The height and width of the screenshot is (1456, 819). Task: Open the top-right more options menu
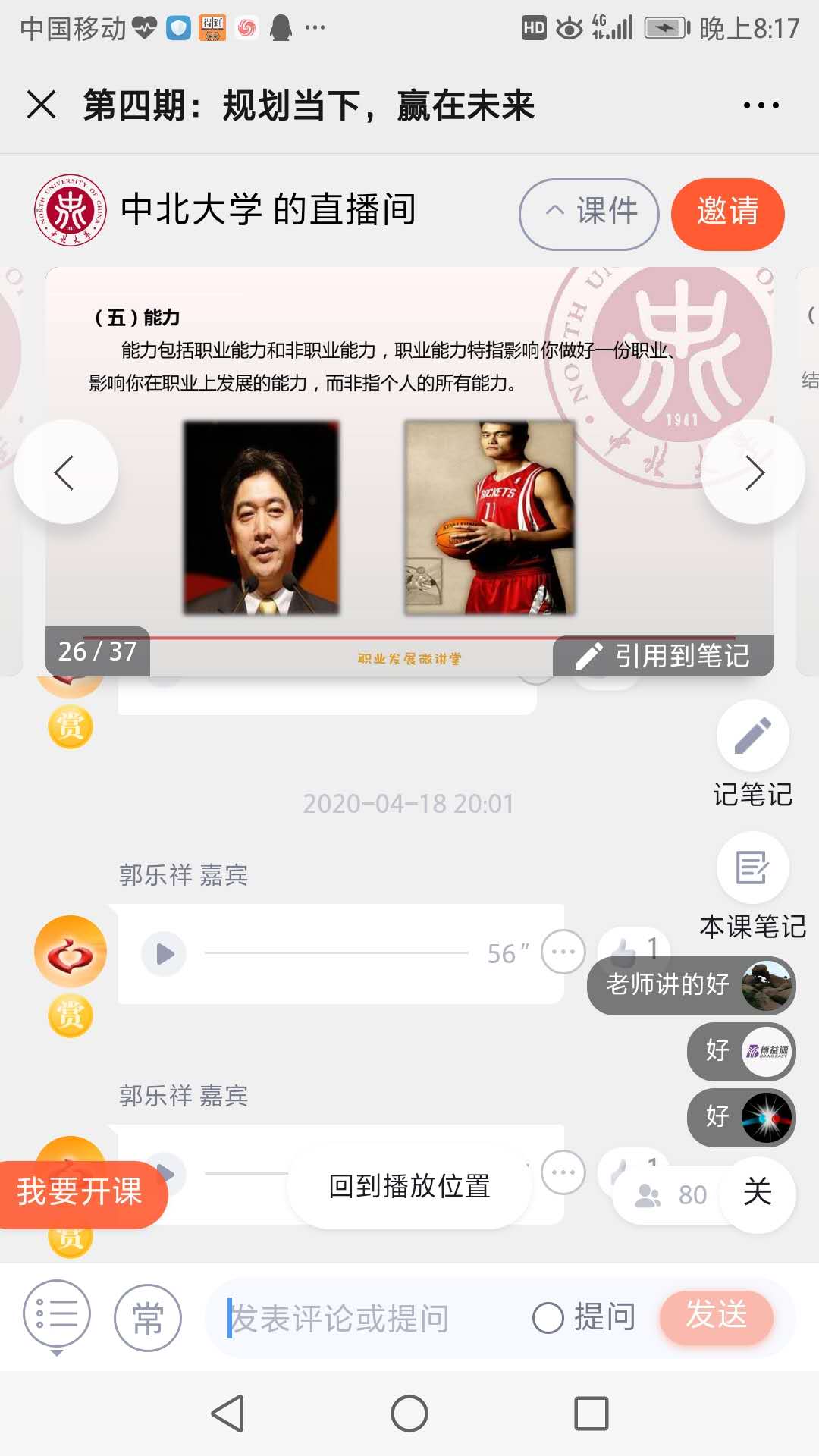coord(761,105)
